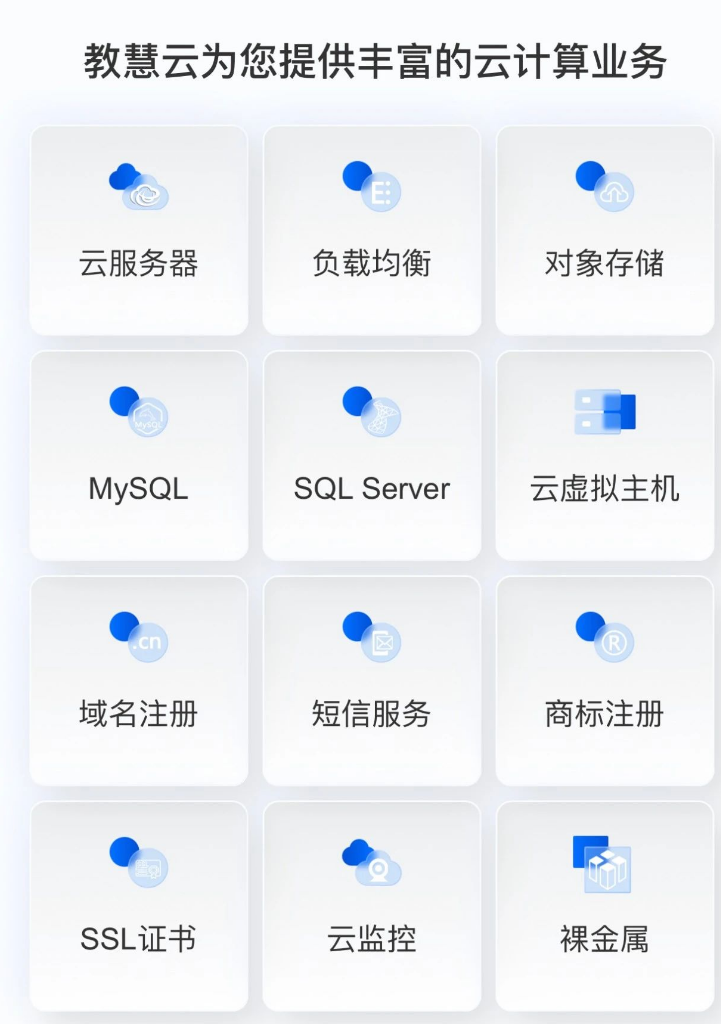The height and width of the screenshot is (1024, 721).
Task: Open the MySQL service link
Action: point(137,489)
